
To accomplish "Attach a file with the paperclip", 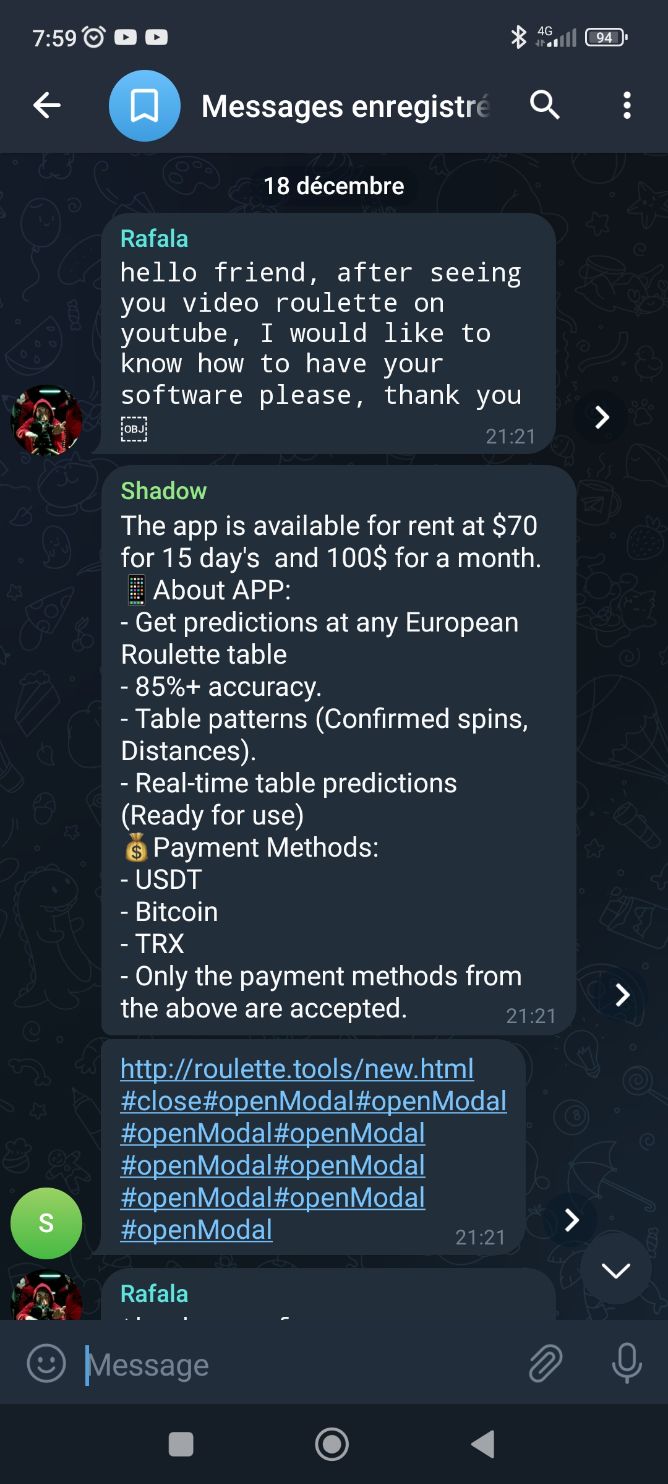I will (x=545, y=1364).
